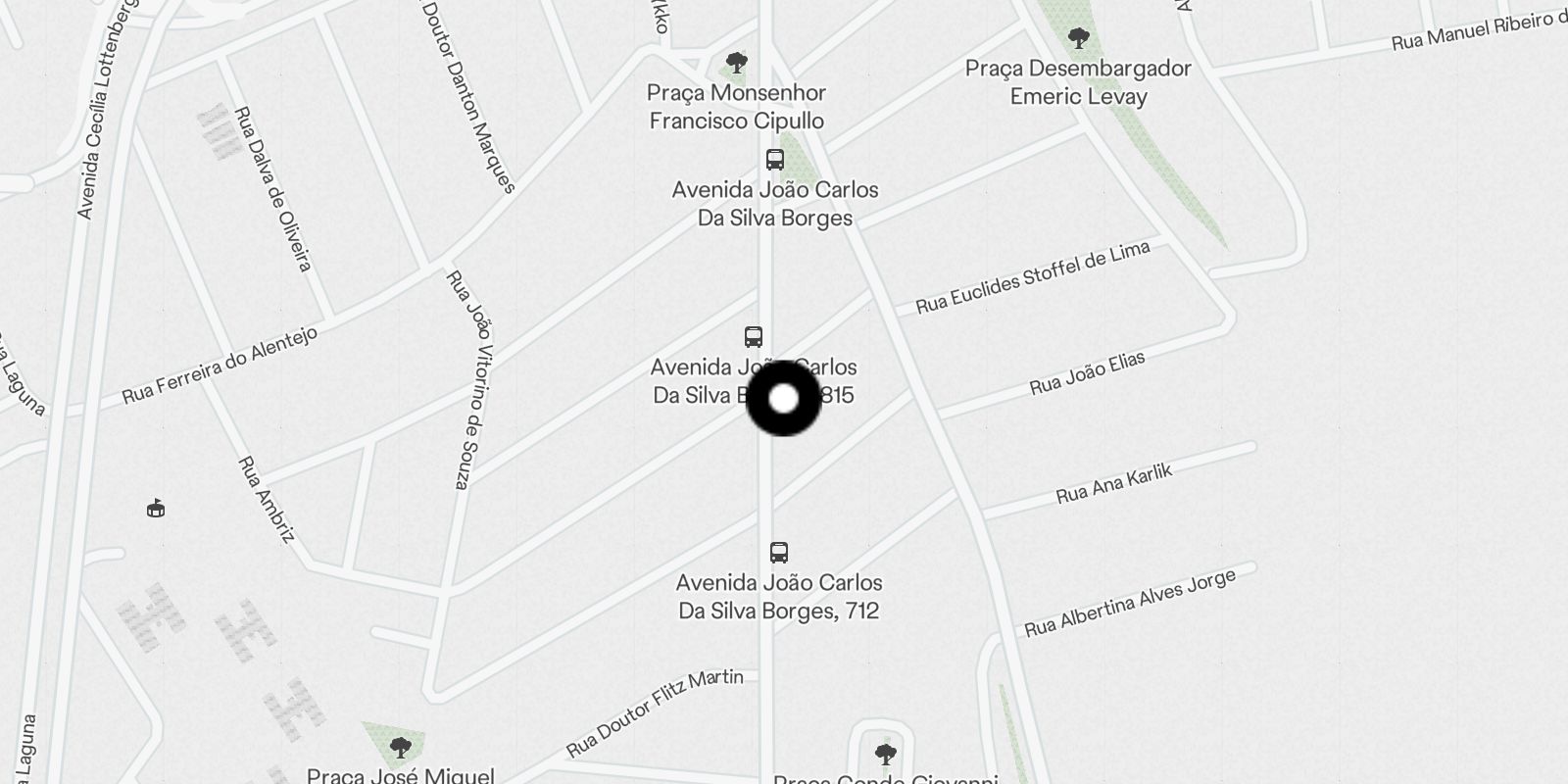This screenshot has height=784, width=1568.
Task: Open Praça Desembargador Emeric Levay park marker
Action: pos(1078,39)
